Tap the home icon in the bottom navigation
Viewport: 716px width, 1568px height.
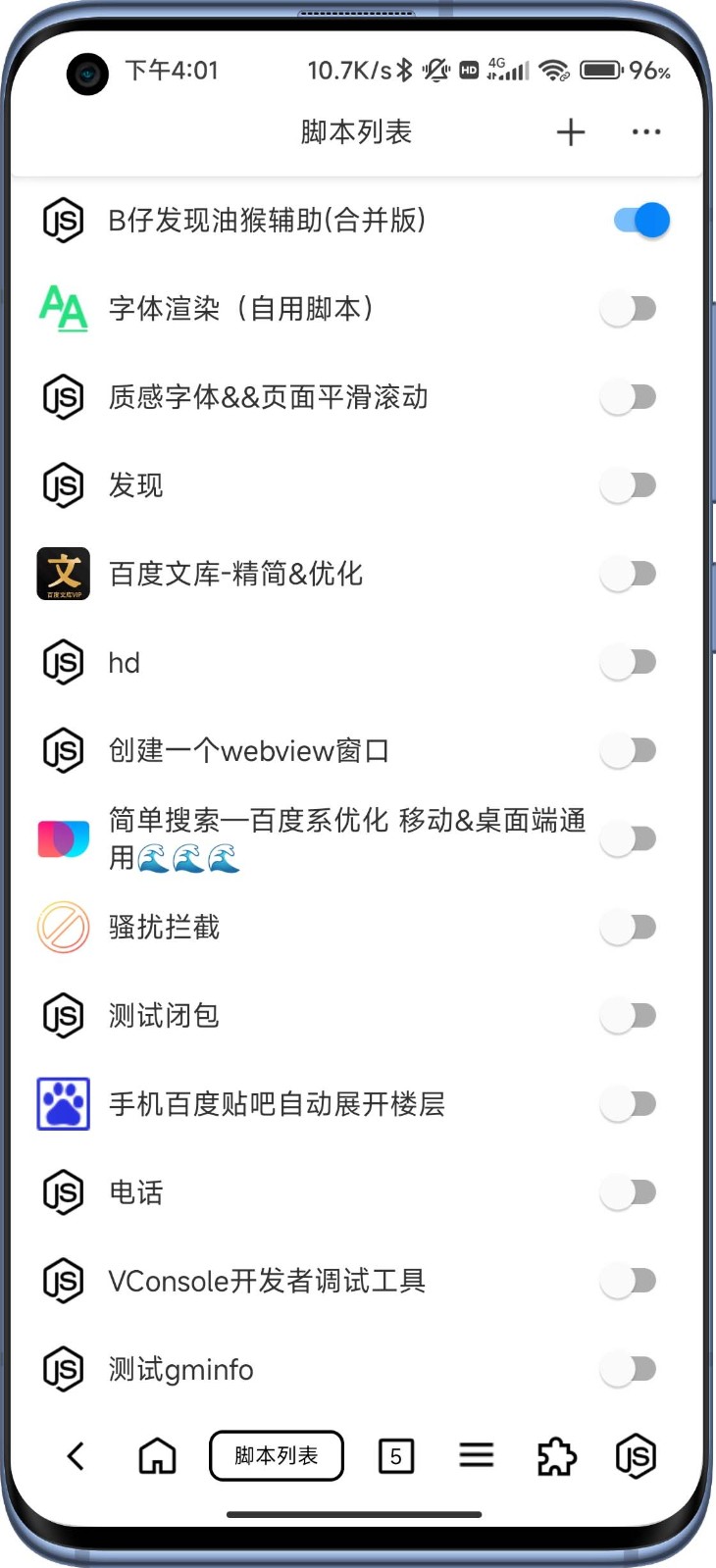click(x=157, y=1456)
